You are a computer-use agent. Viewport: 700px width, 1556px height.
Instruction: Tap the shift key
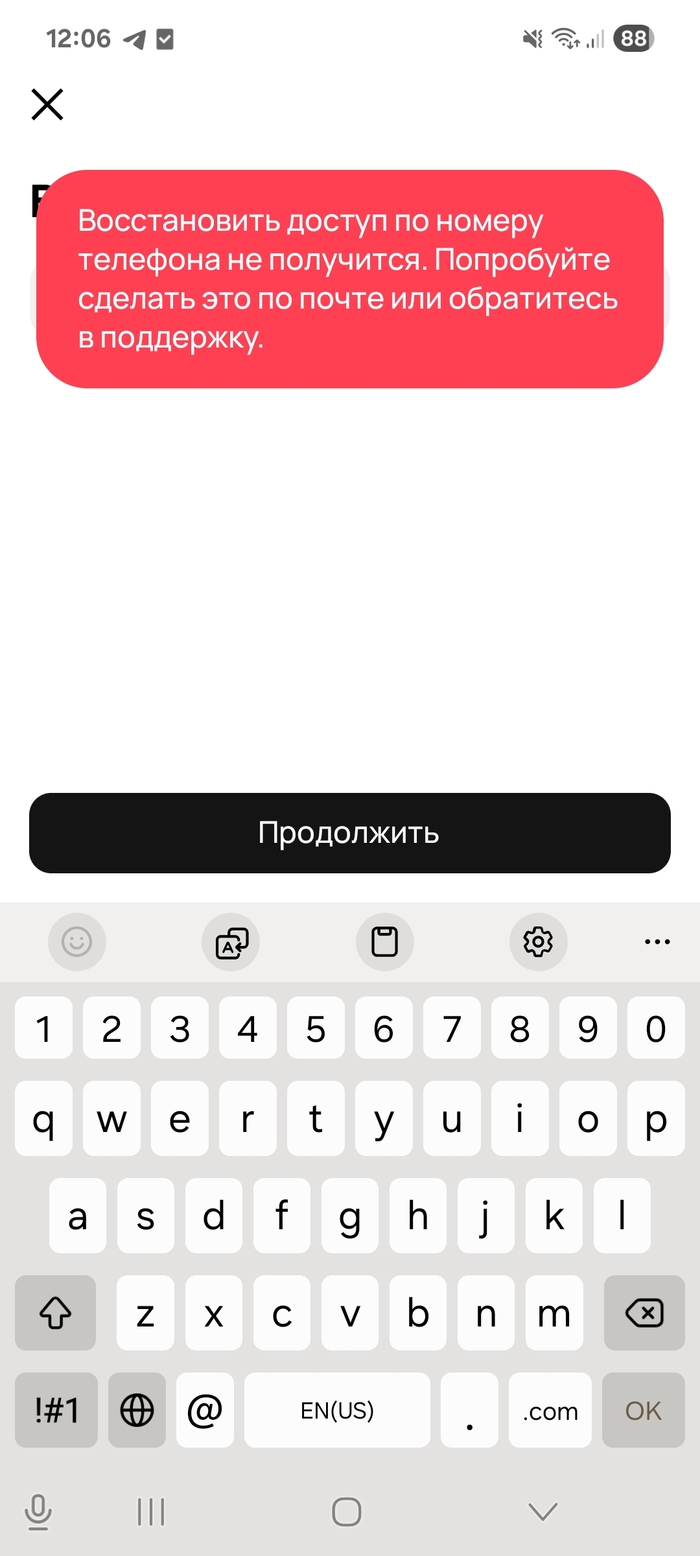56,1313
